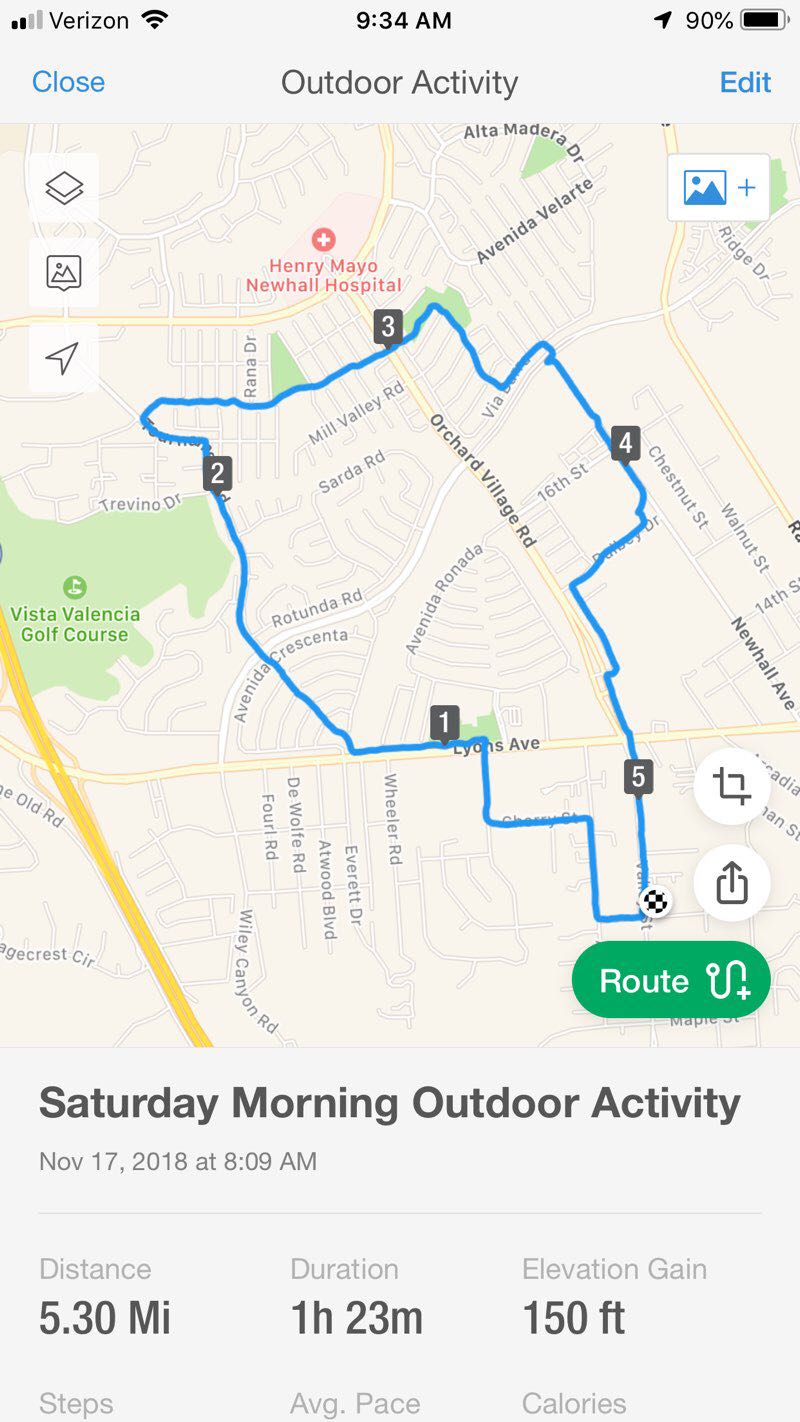Image resolution: width=800 pixels, height=1422 pixels.
Task: Open the map layers options
Action: [64, 188]
